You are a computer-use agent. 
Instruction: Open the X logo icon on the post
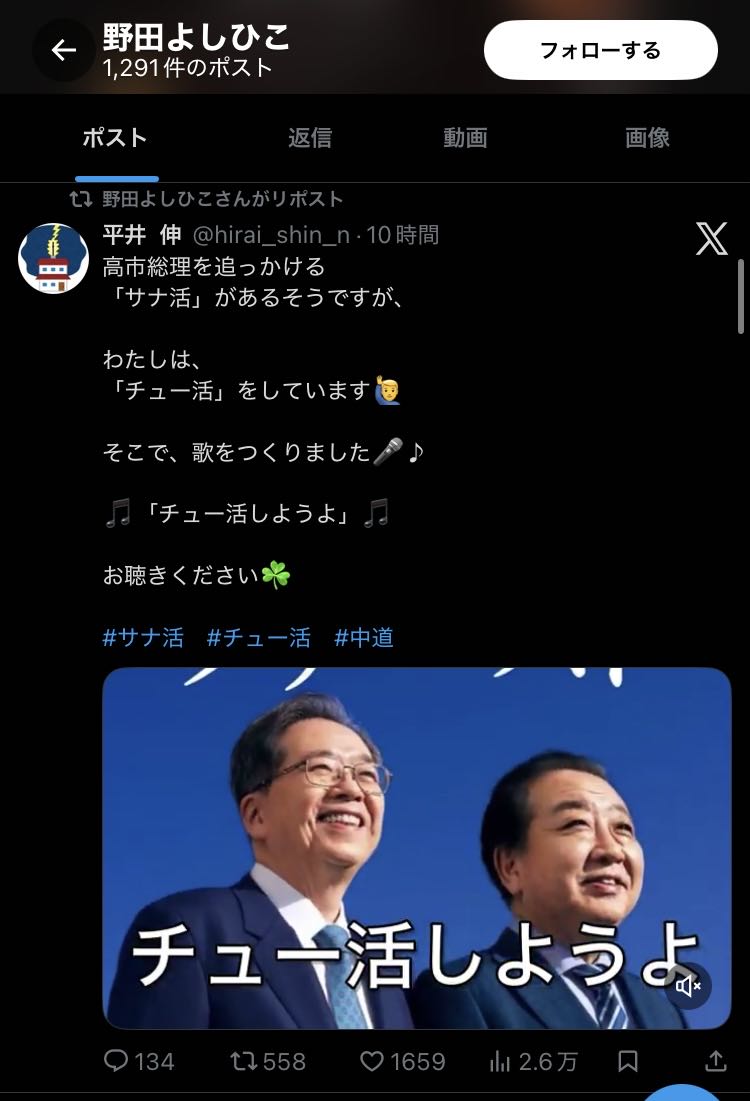point(712,238)
